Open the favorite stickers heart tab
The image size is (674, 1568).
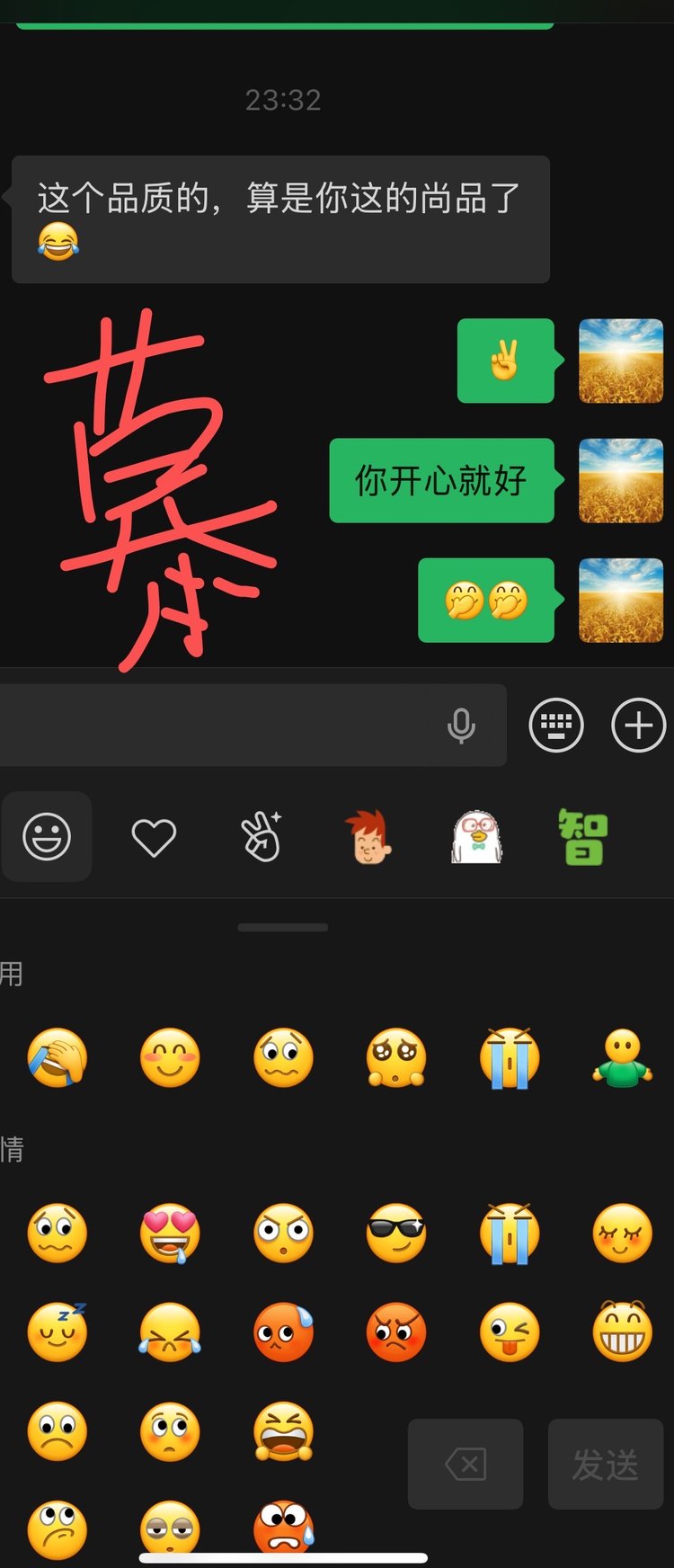pyautogui.click(x=154, y=837)
